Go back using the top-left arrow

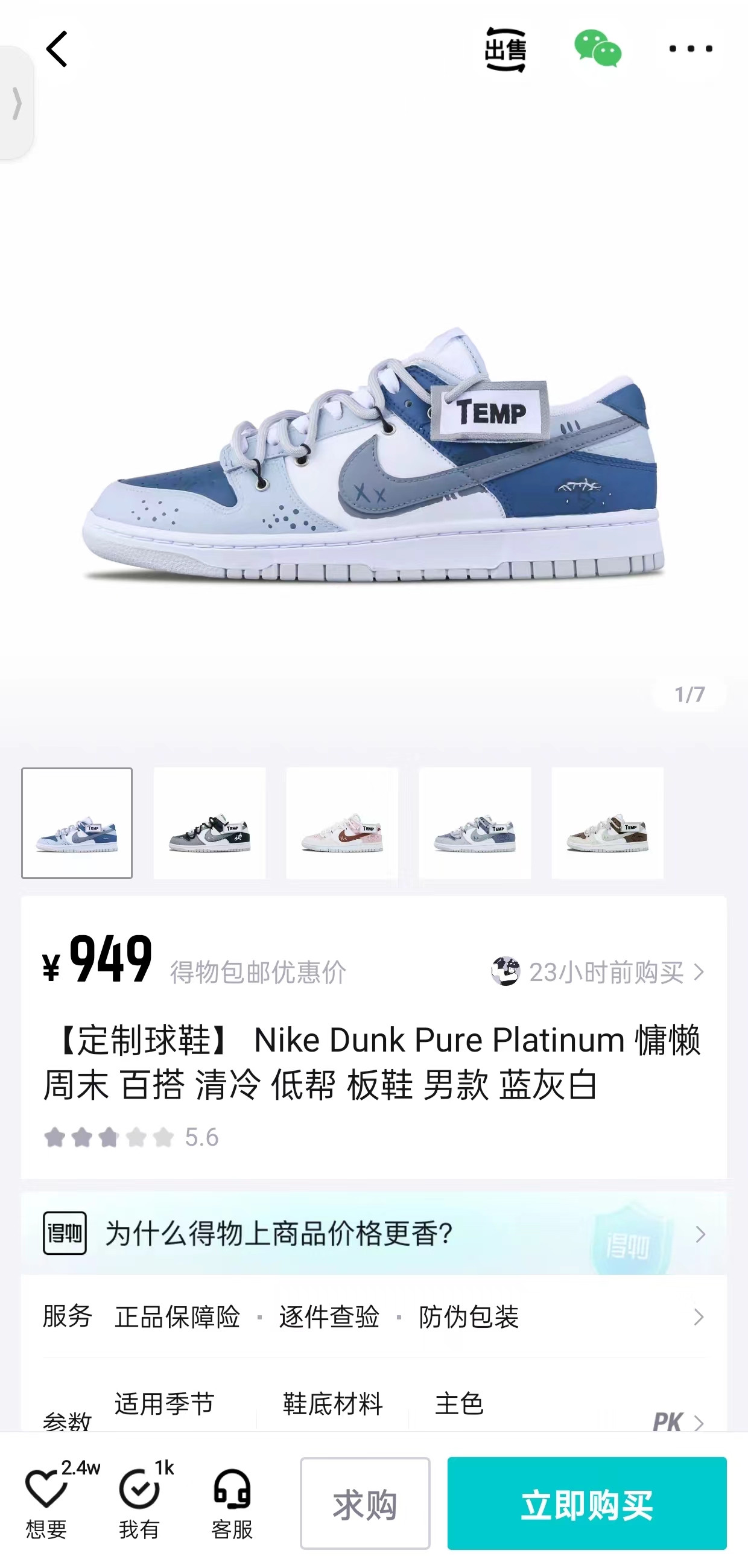click(x=57, y=49)
